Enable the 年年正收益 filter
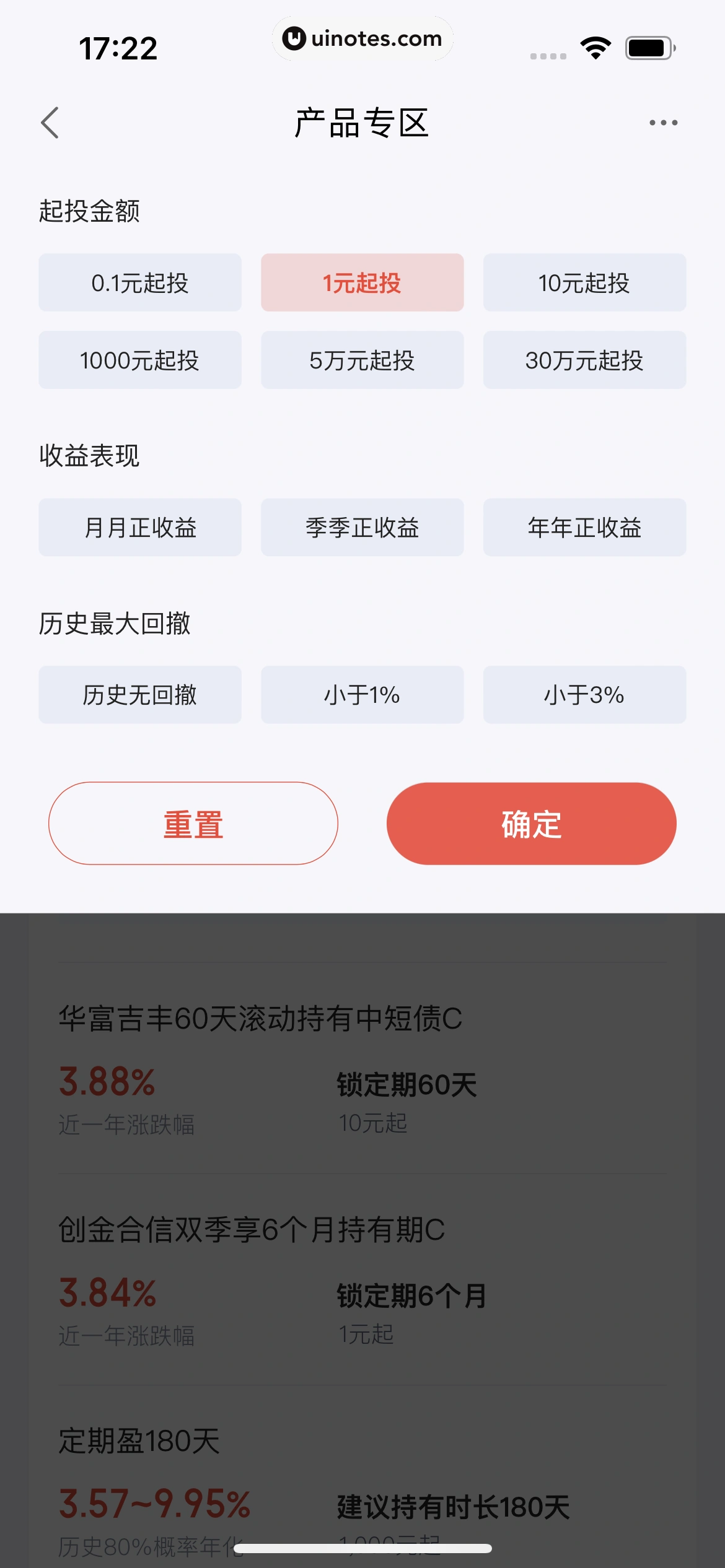Screen dimensions: 725x1568 pyautogui.click(x=584, y=527)
